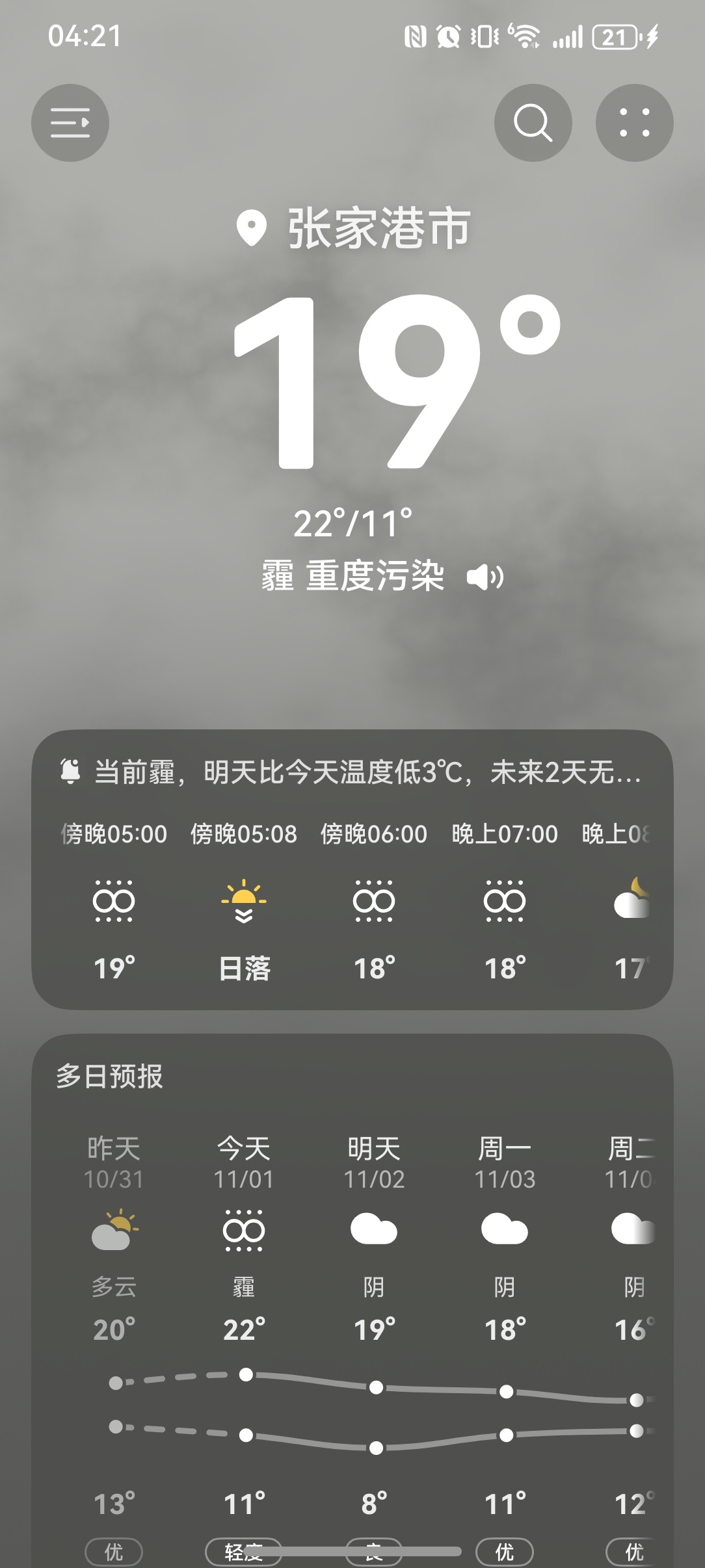
Task: Play the weather voice broadcast speaker
Action: [x=485, y=577]
